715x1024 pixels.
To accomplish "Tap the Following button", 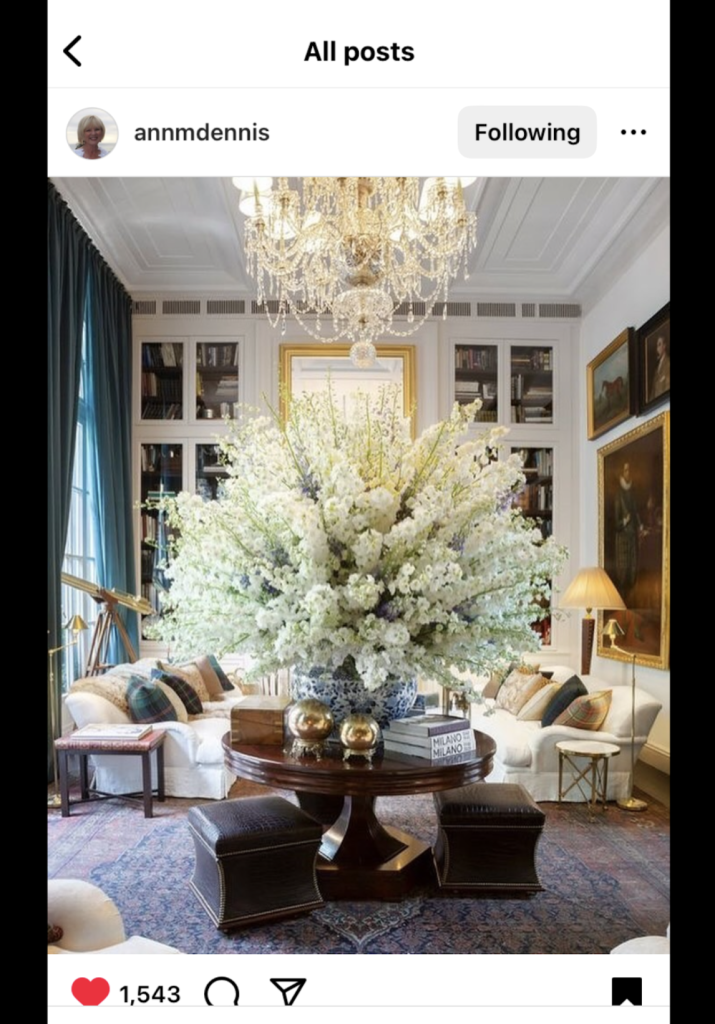I will [527, 132].
